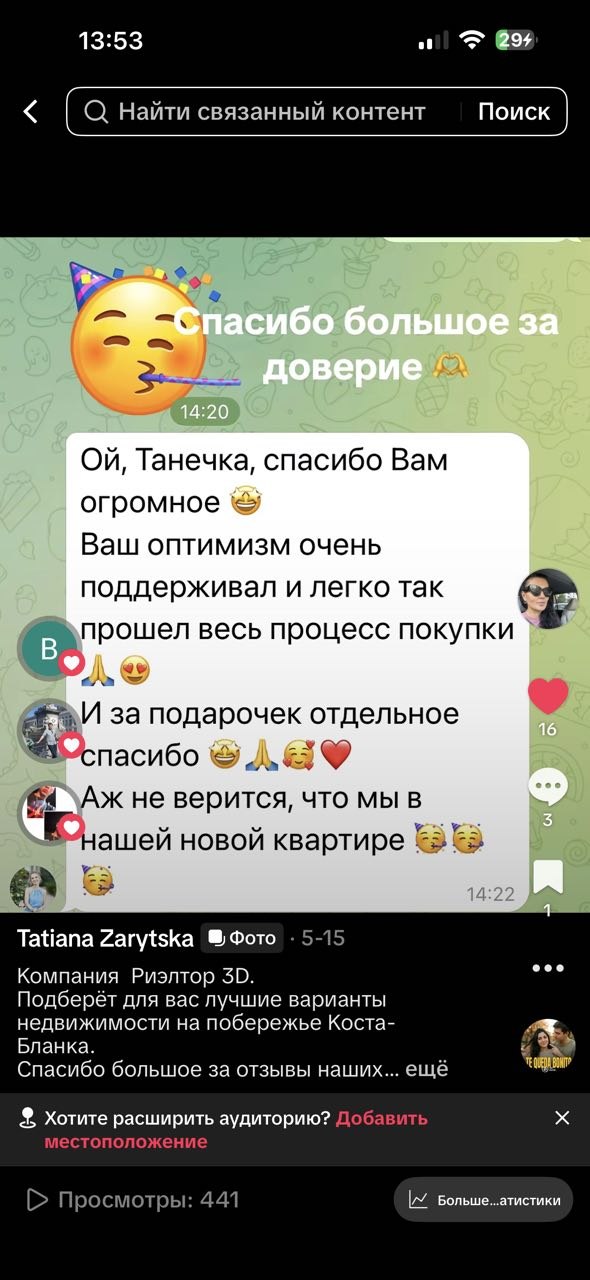The width and height of the screenshot is (590, 1280).
Task: Tap the Фото badge
Action: tap(243, 938)
